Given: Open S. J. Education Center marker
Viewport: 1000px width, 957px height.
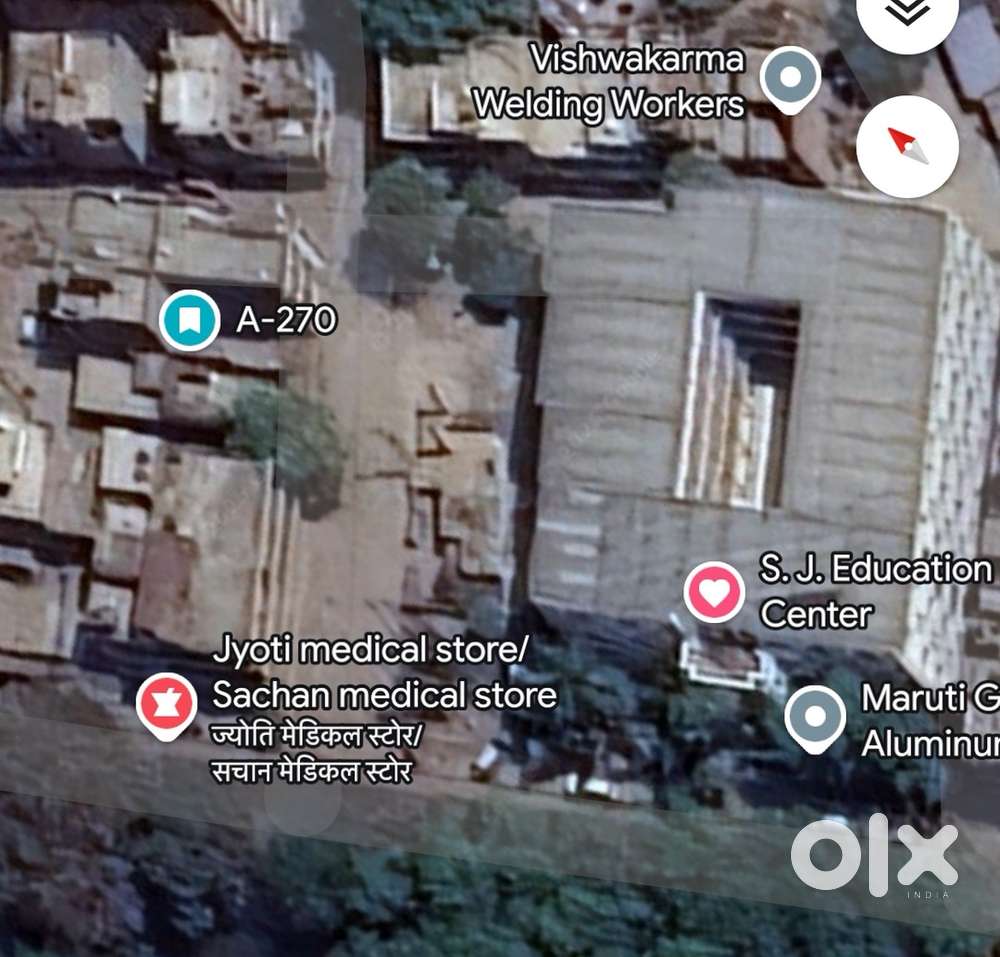Looking at the screenshot, I should [x=714, y=591].
